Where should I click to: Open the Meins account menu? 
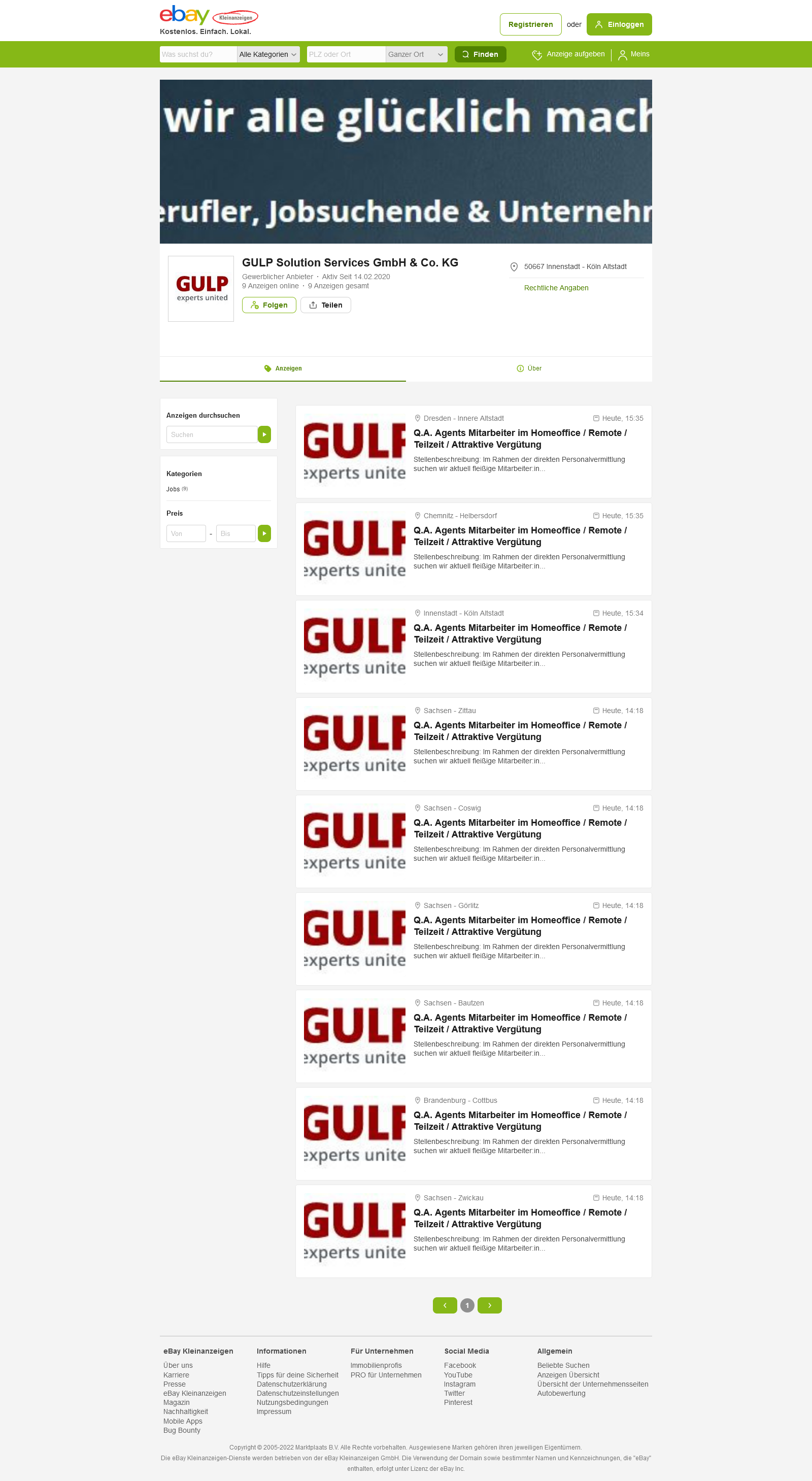pos(634,54)
